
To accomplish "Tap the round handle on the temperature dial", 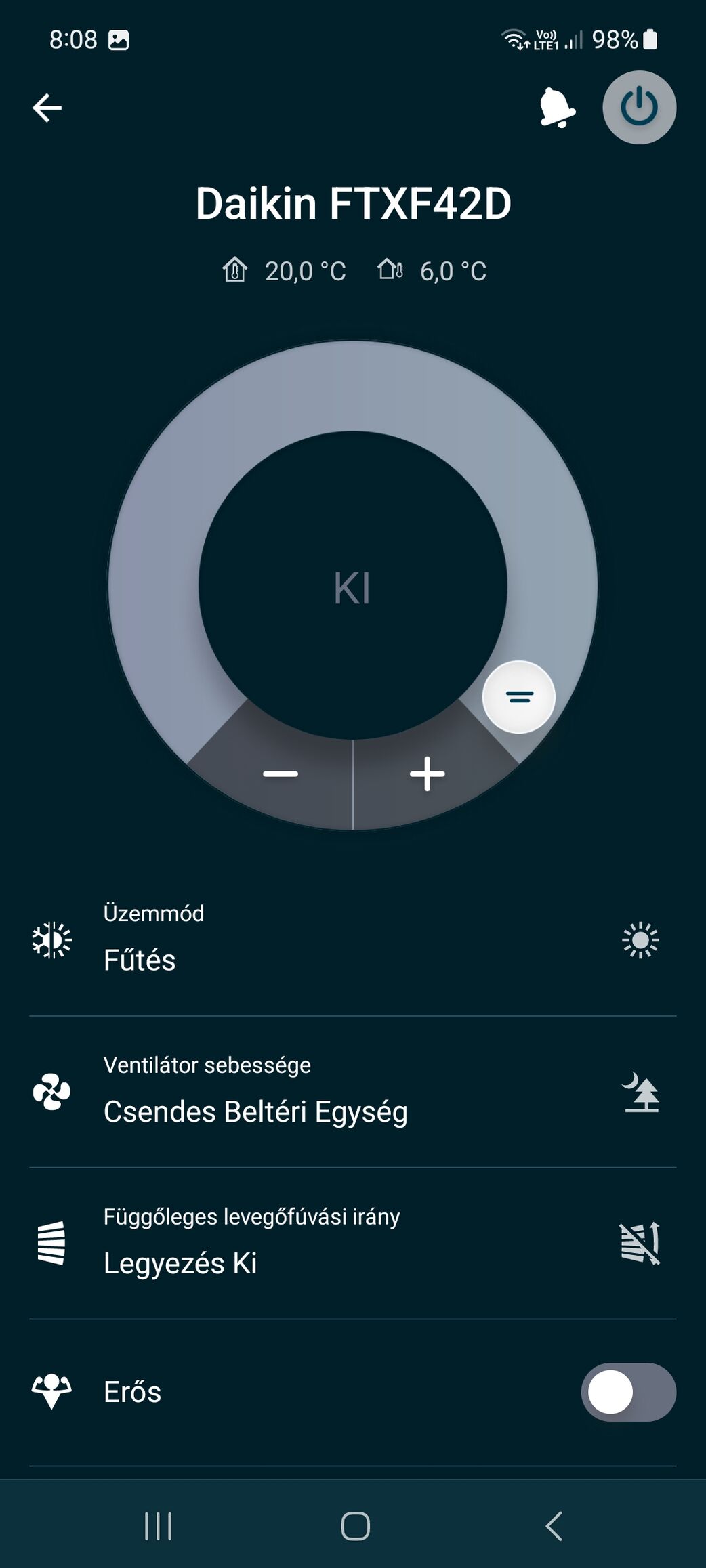I will click(x=519, y=697).
